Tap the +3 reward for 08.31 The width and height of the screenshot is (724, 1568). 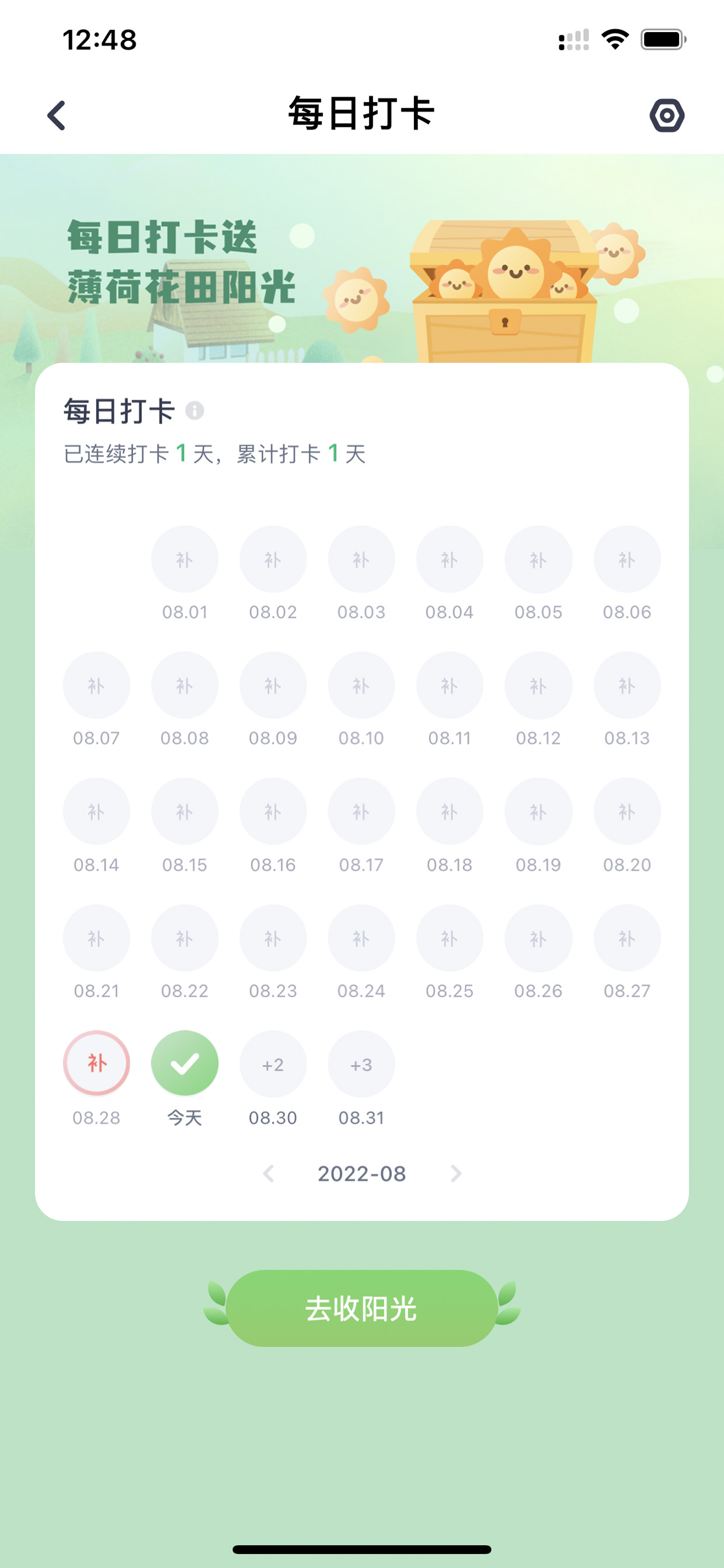pos(361,1063)
